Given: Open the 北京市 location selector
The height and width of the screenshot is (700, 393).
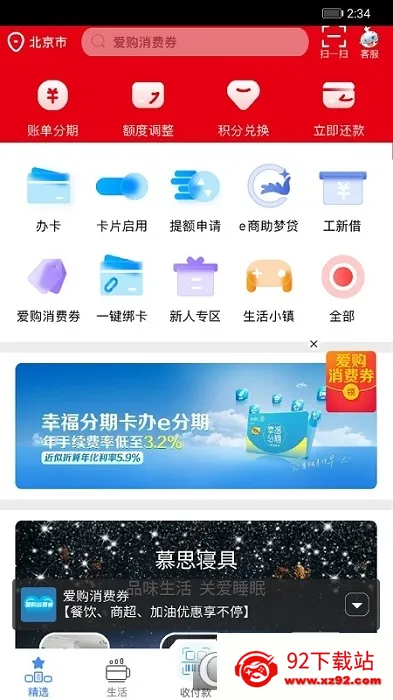Looking at the screenshot, I should tap(37, 42).
